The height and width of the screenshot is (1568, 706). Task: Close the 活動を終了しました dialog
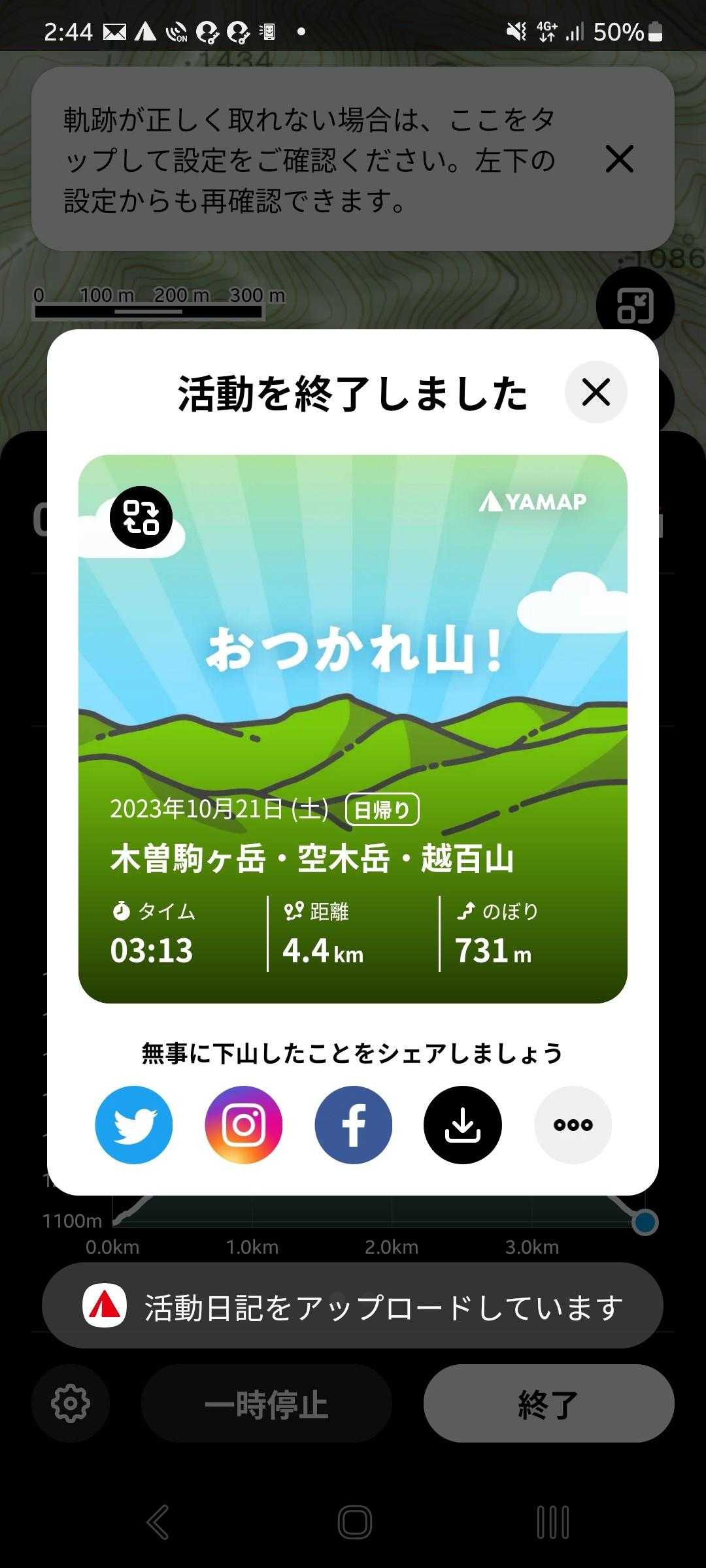click(596, 392)
